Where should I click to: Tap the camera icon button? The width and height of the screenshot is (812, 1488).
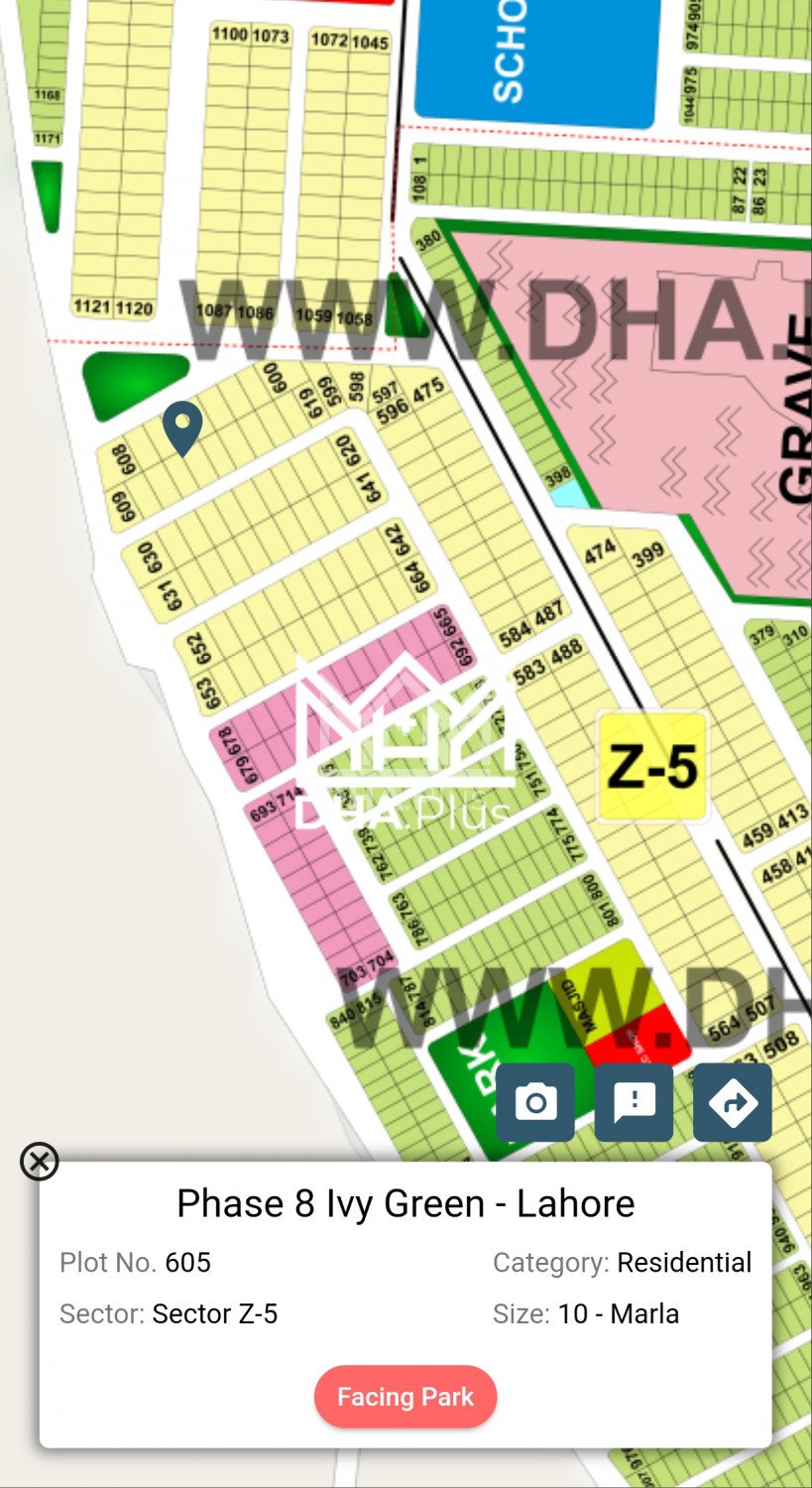(535, 1102)
